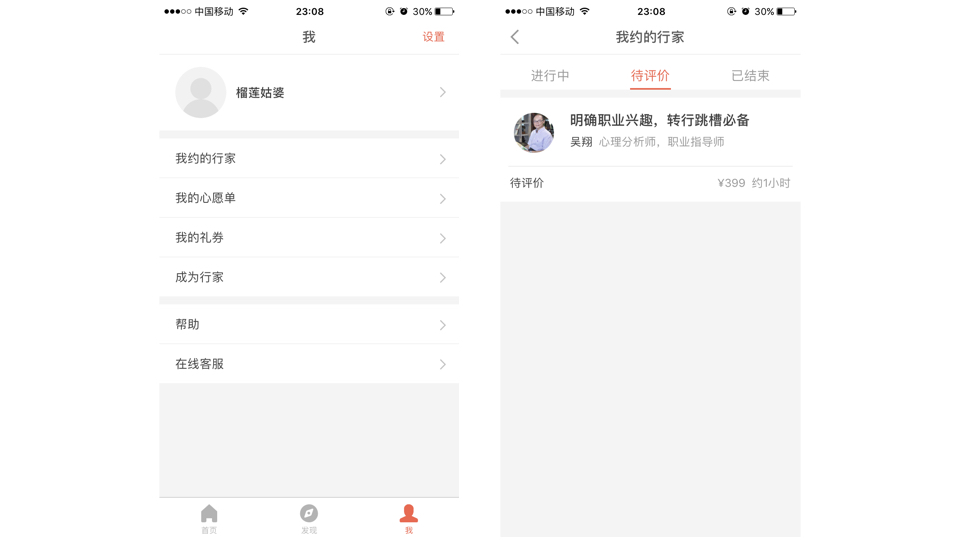
Task: Switch to the 首页 tab
Action: tap(209, 519)
